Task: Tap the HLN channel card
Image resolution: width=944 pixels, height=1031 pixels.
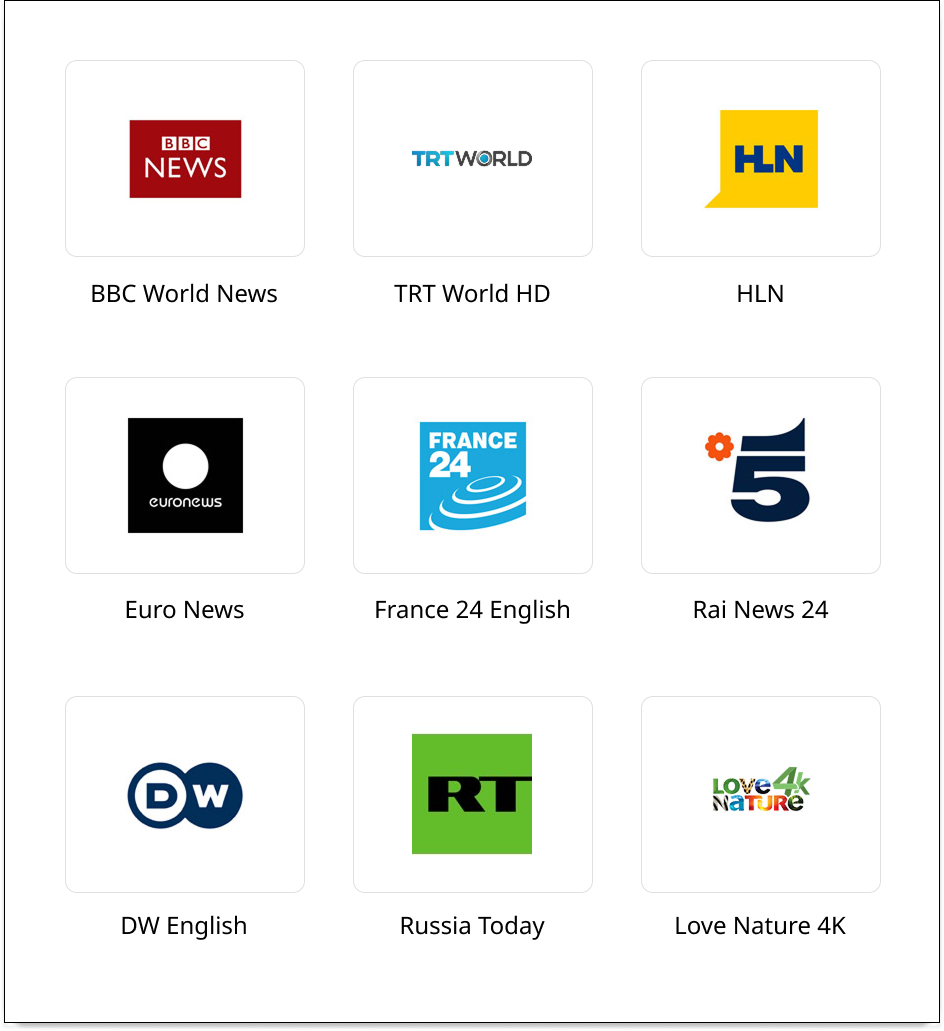Action: click(x=760, y=159)
